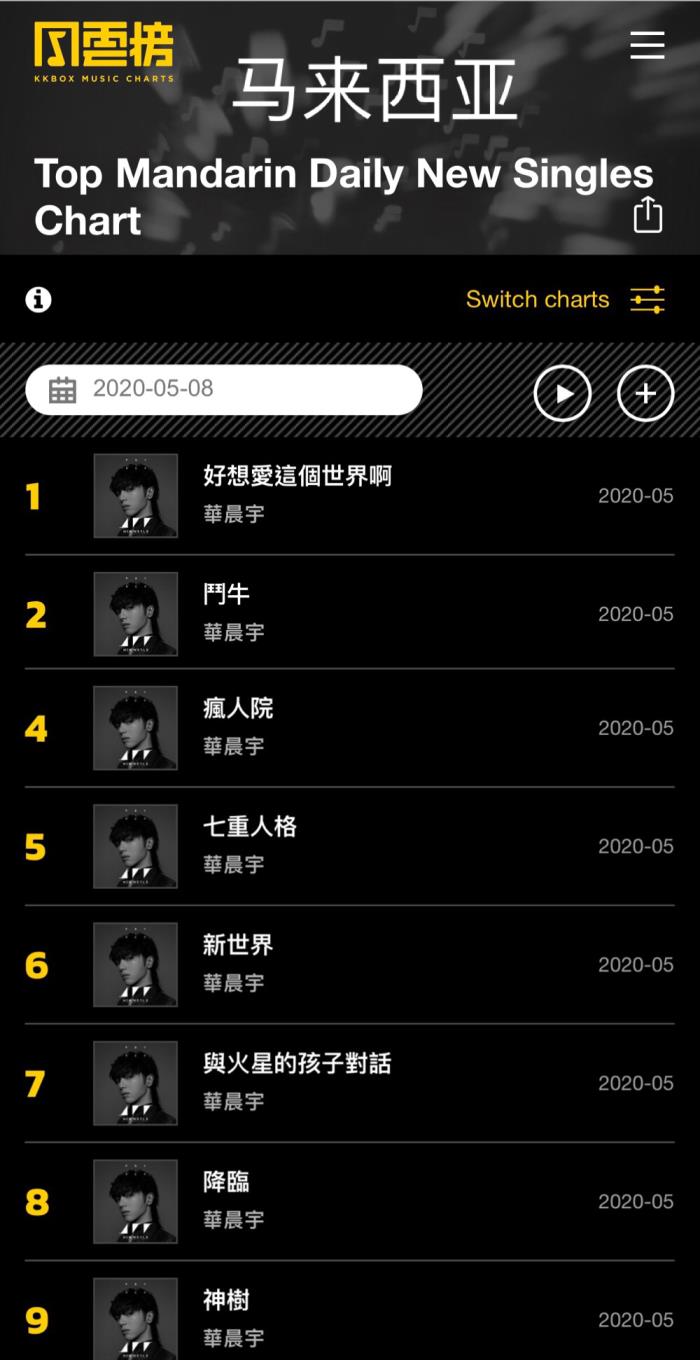Select the song 降臨
Viewport: 700px width, 1360px height.
(227, 1182)
